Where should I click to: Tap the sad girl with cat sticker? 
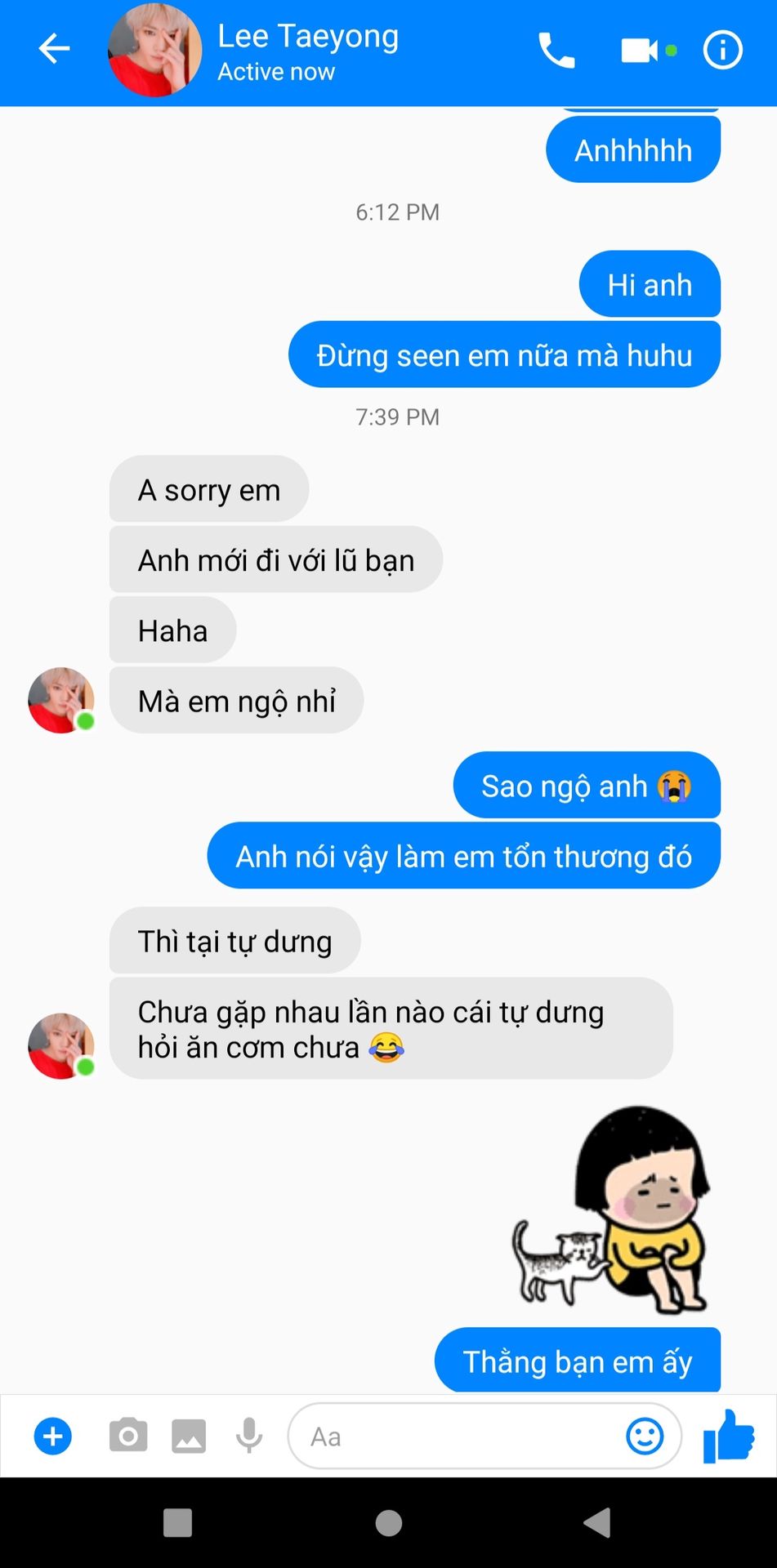(x=611, y=1209)
